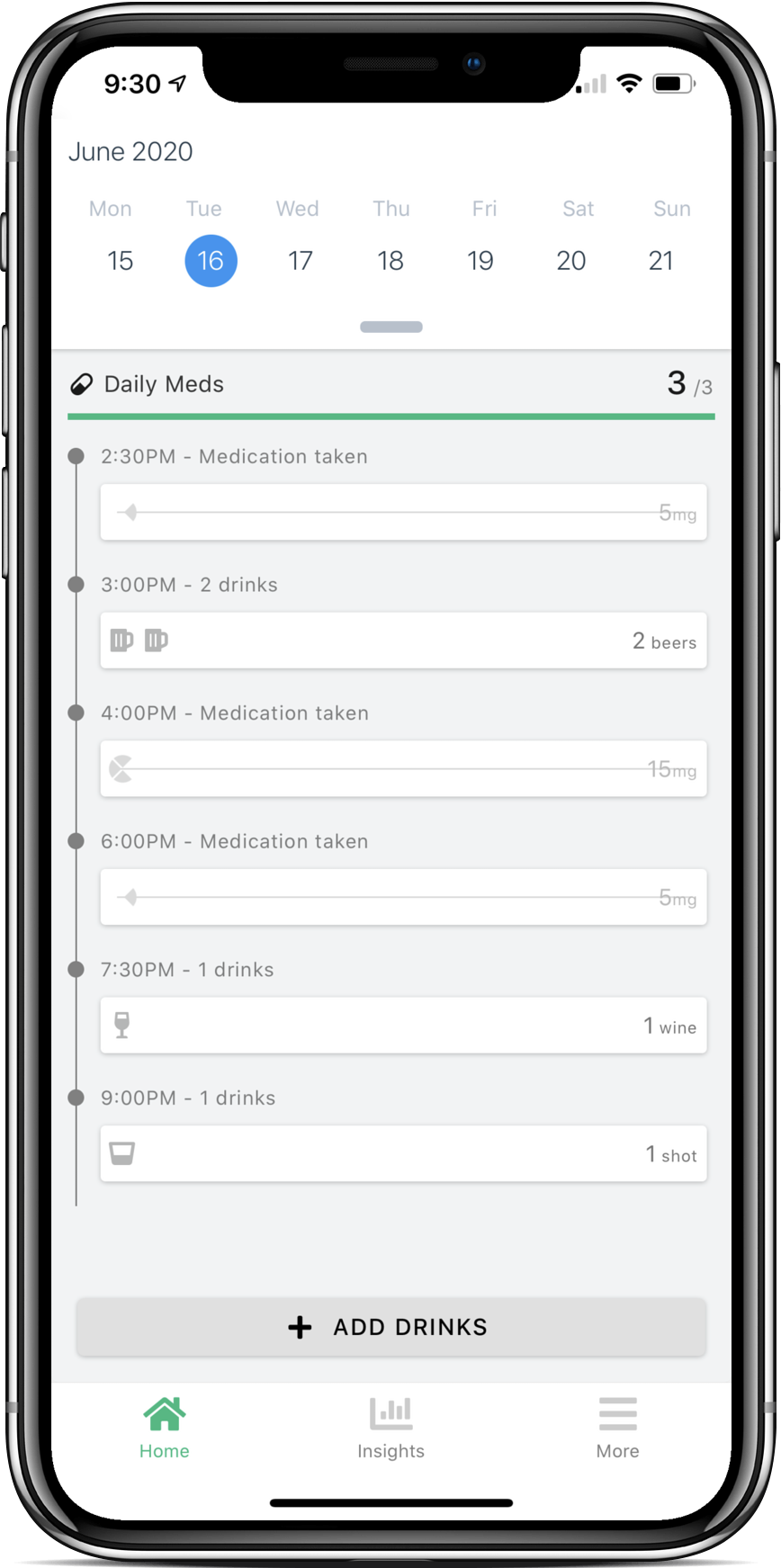Select Wednesday the 17th

[x=300, y=261]
